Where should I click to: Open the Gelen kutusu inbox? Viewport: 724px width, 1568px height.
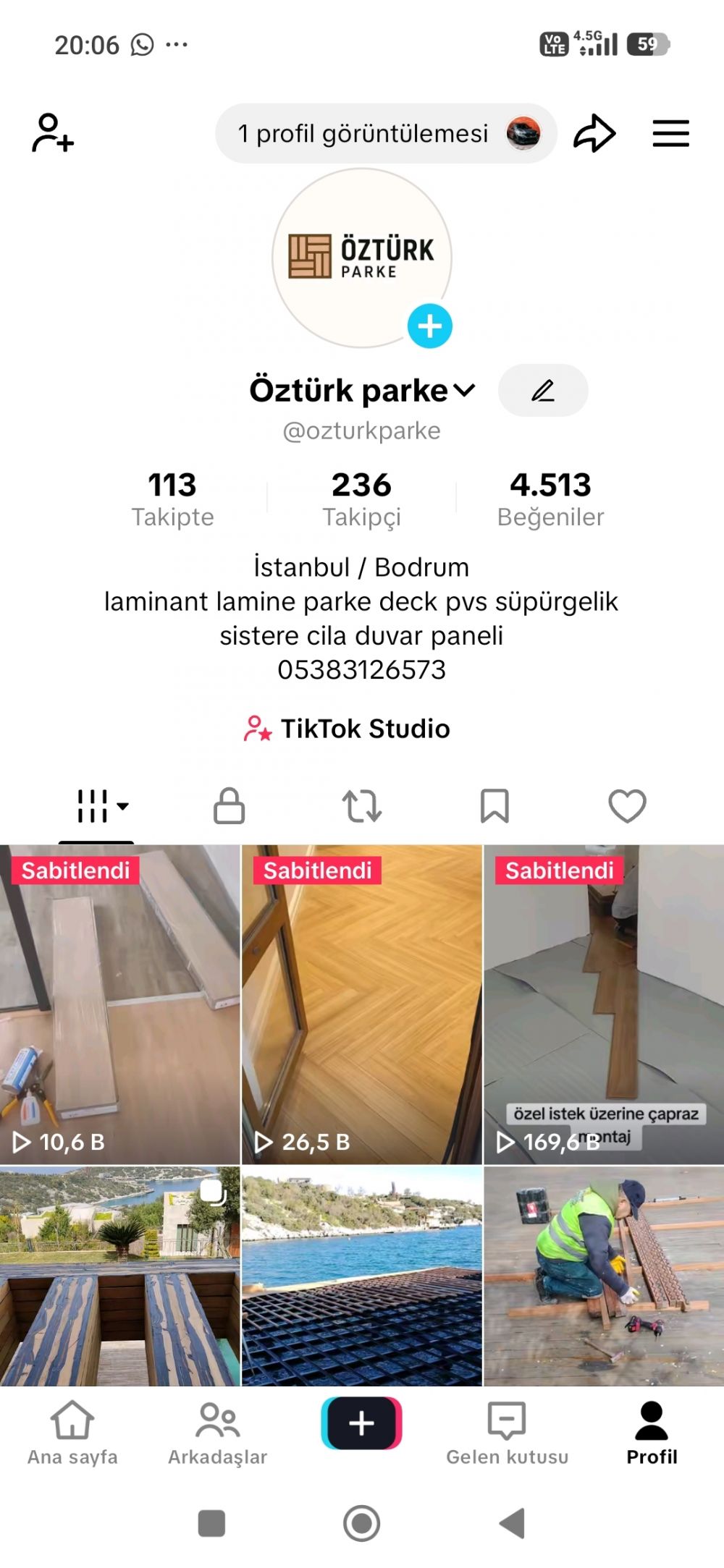[x=507, y=1434]
